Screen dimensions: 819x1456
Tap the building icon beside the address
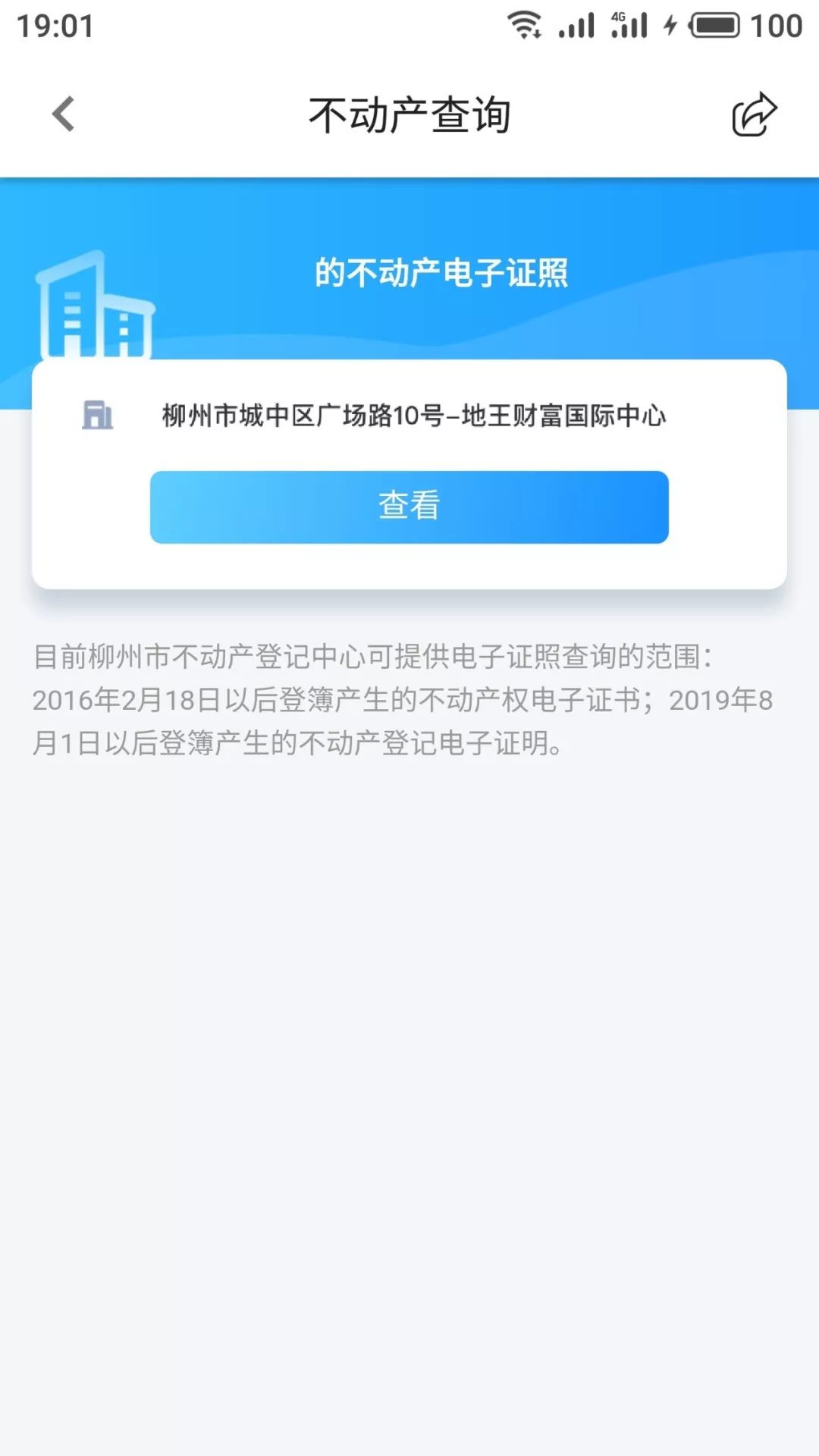tap(97, 413)
